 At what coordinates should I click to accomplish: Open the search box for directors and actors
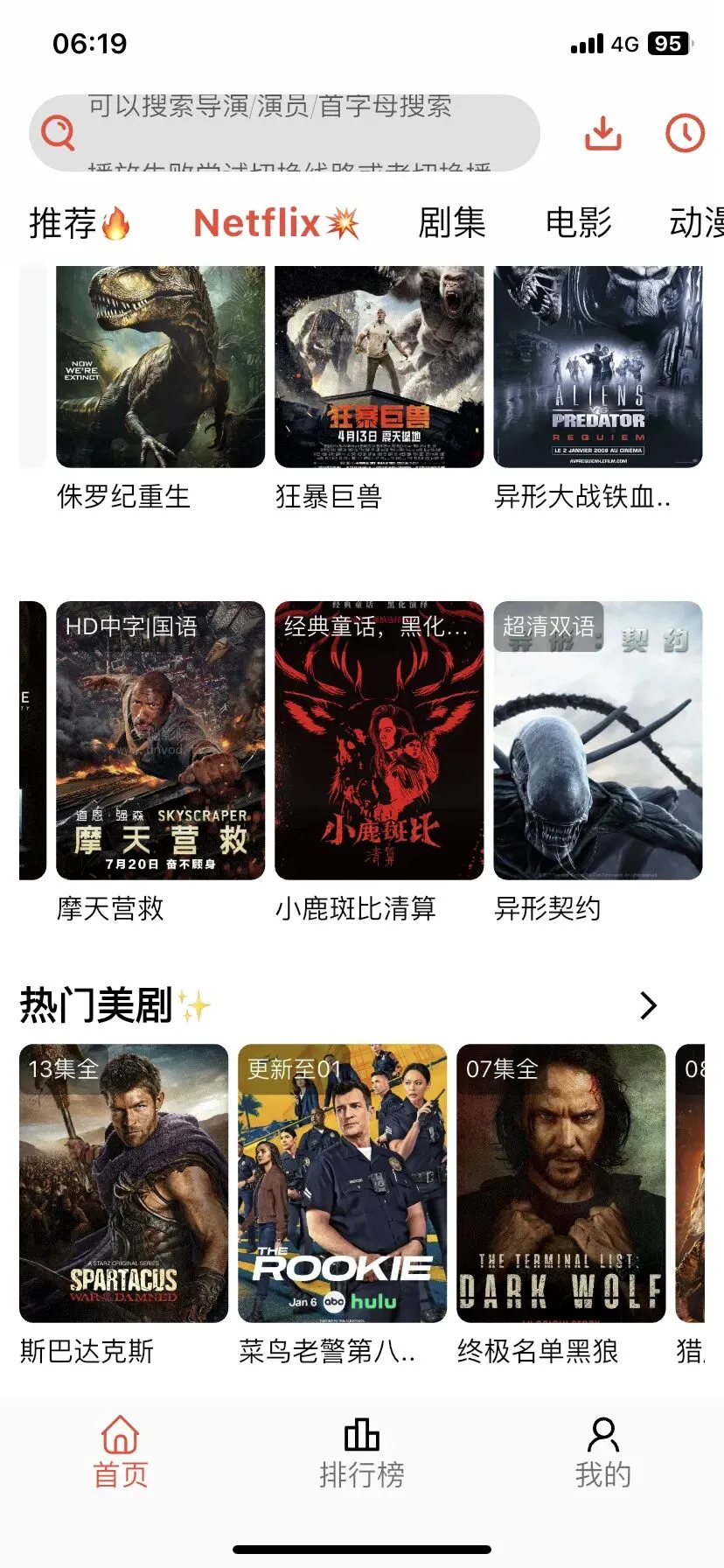click(x=284, y=133)
